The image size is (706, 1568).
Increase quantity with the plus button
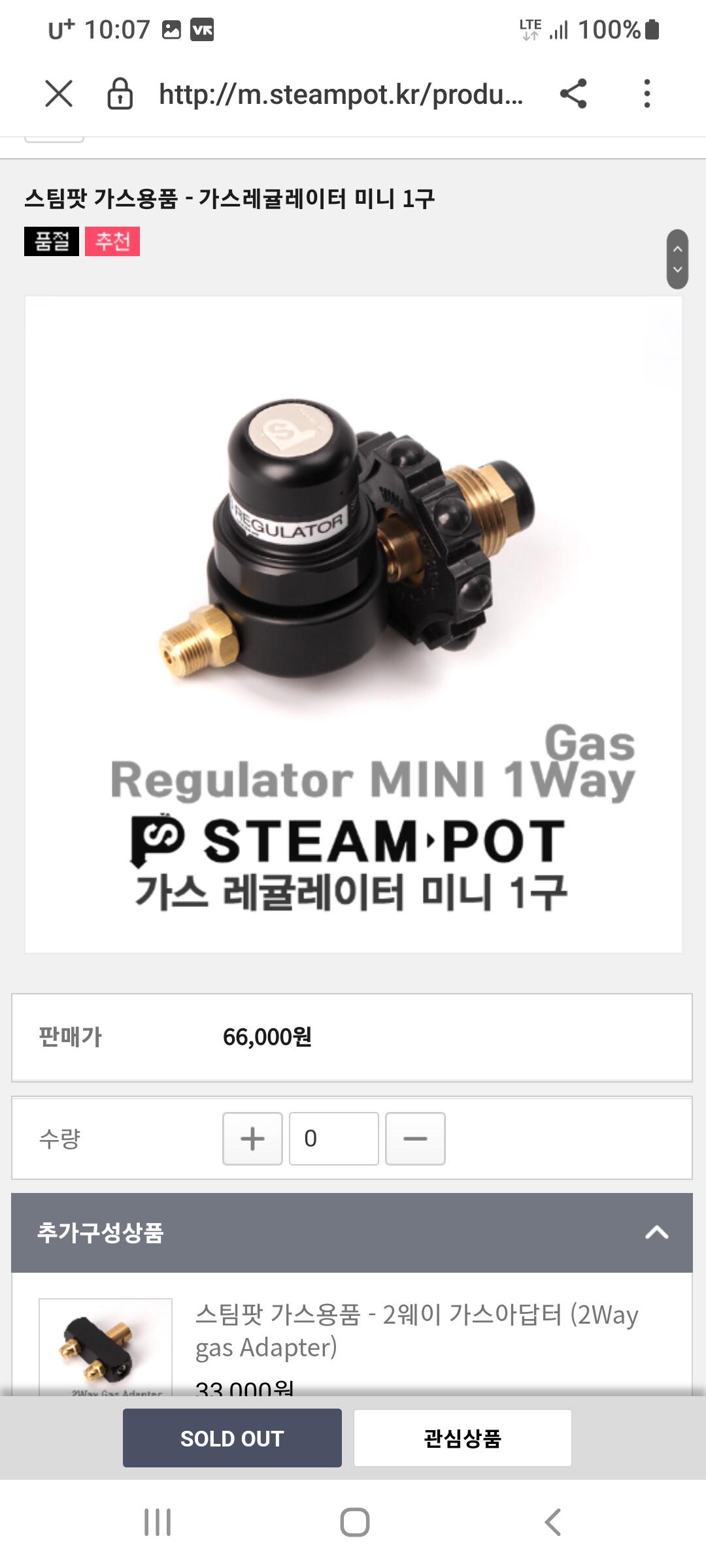252,1139
